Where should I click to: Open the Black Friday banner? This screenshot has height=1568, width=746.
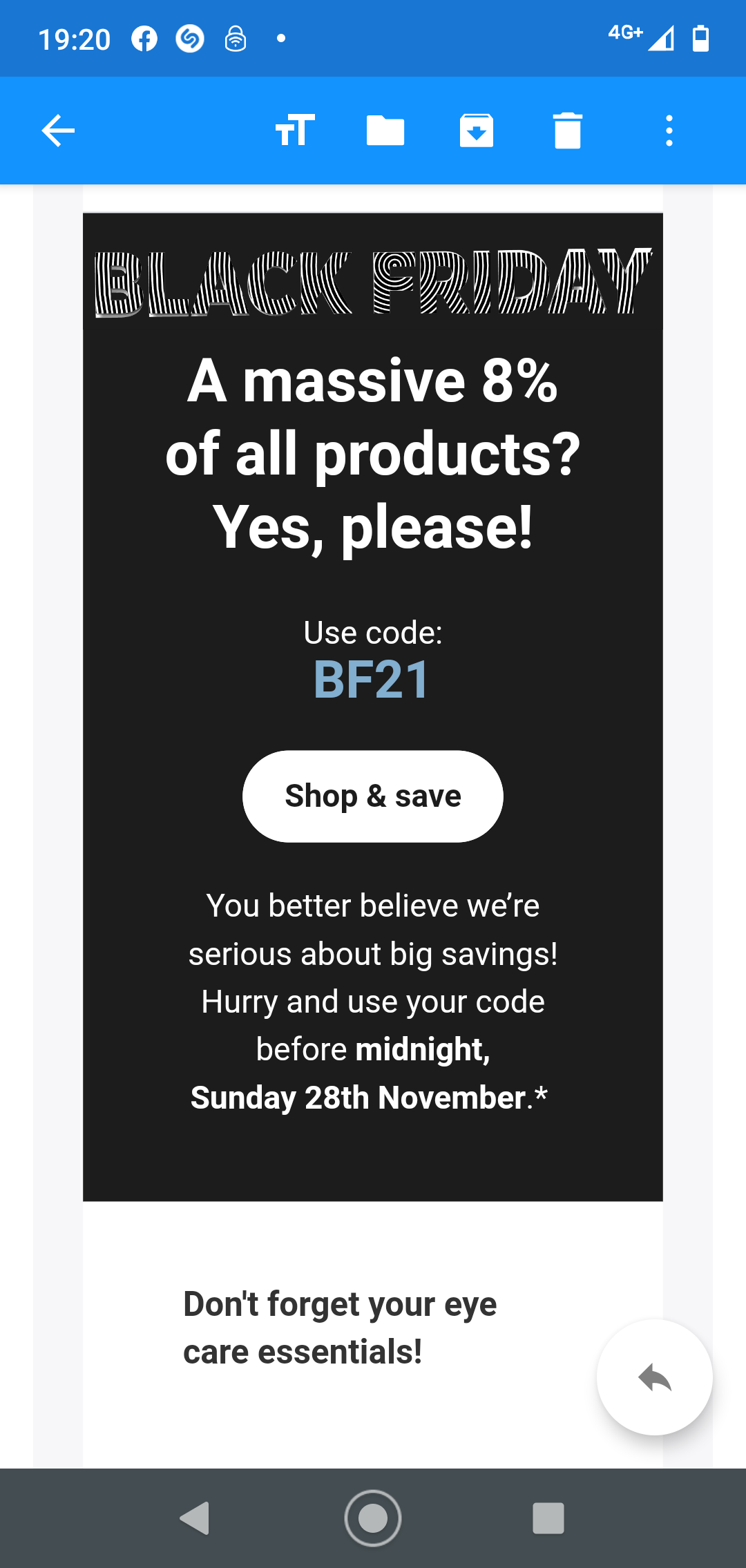click(373, 283)
